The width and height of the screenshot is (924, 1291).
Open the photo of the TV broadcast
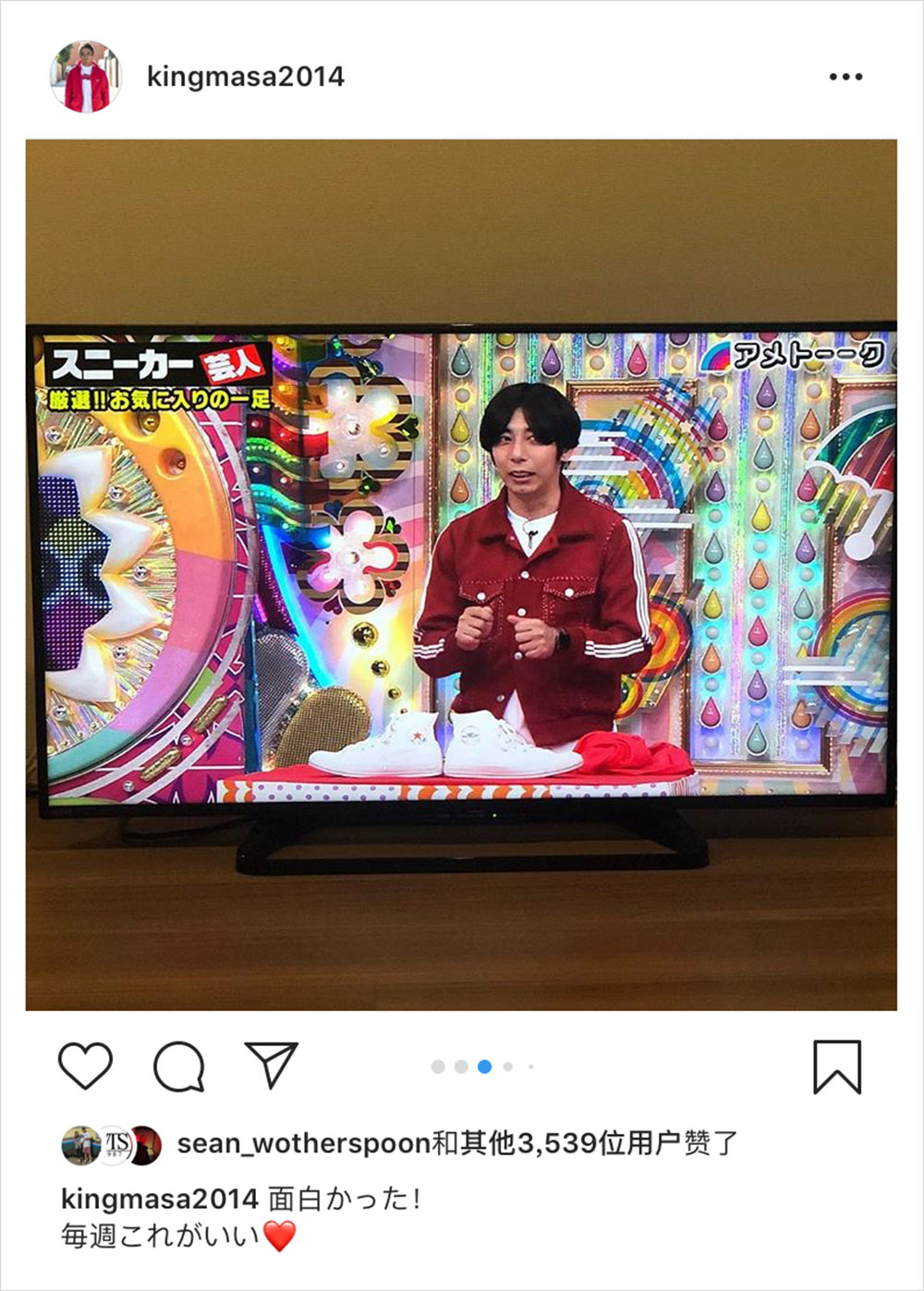tap(461, 573)
